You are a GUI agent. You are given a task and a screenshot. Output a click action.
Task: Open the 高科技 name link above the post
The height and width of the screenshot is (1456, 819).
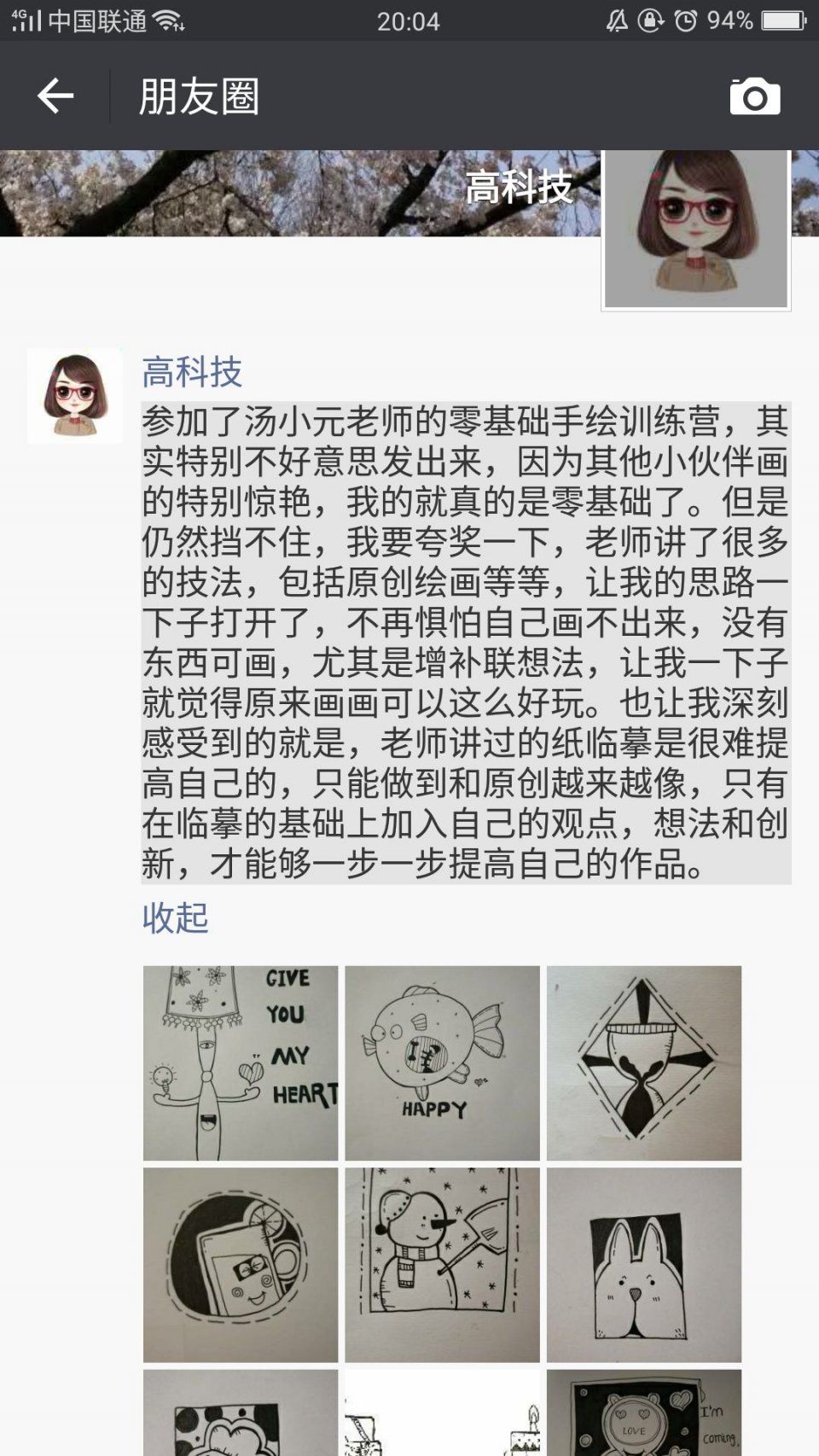point(192,372)
